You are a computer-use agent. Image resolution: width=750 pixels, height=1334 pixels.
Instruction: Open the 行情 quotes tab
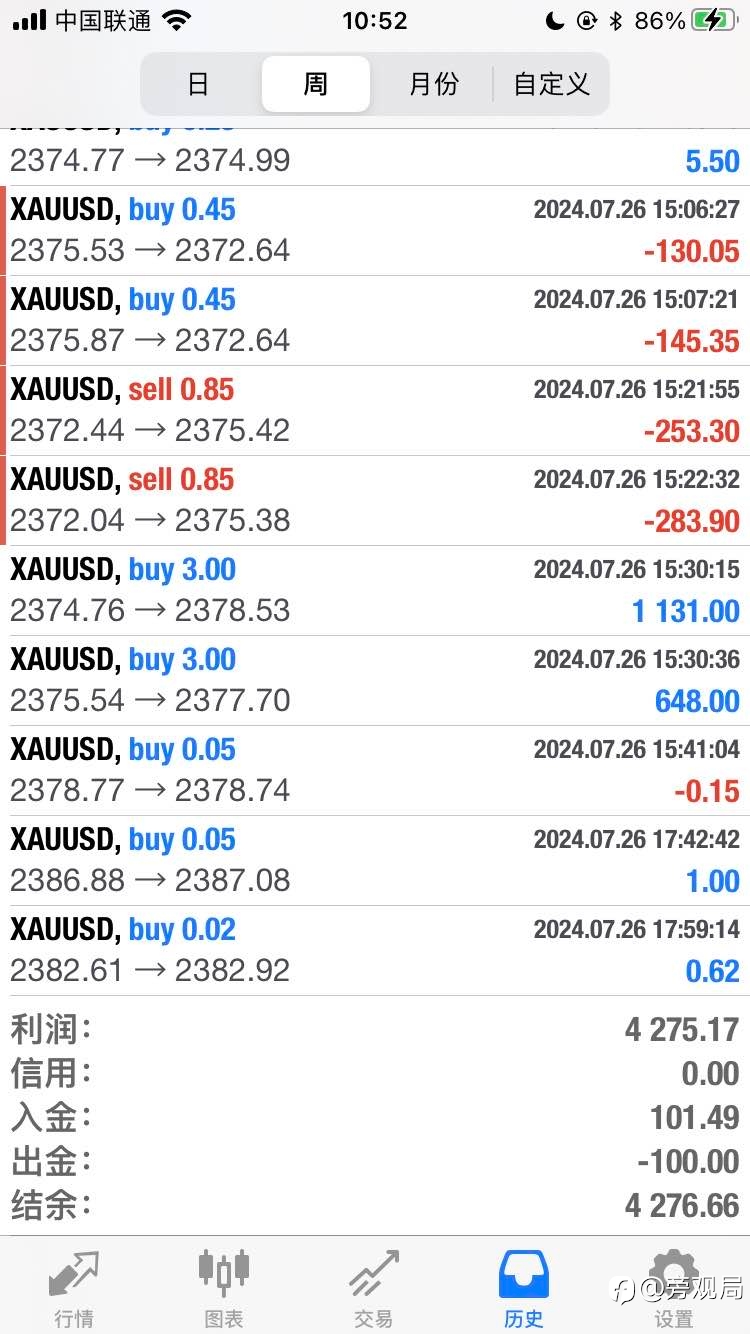coord(74,1288)
